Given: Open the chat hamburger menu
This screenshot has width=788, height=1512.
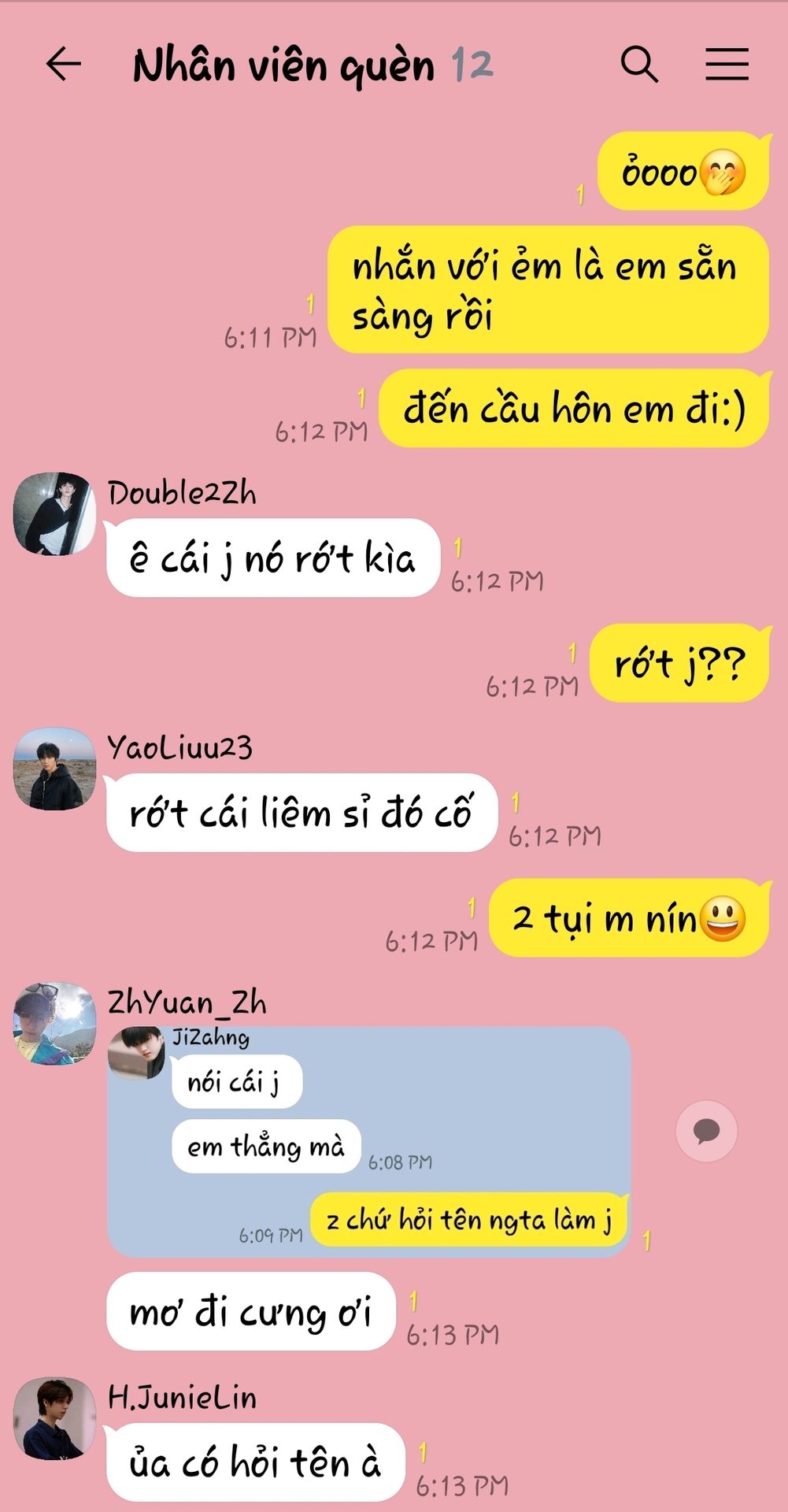Looking at the screenshot, I should pos(726,64).
